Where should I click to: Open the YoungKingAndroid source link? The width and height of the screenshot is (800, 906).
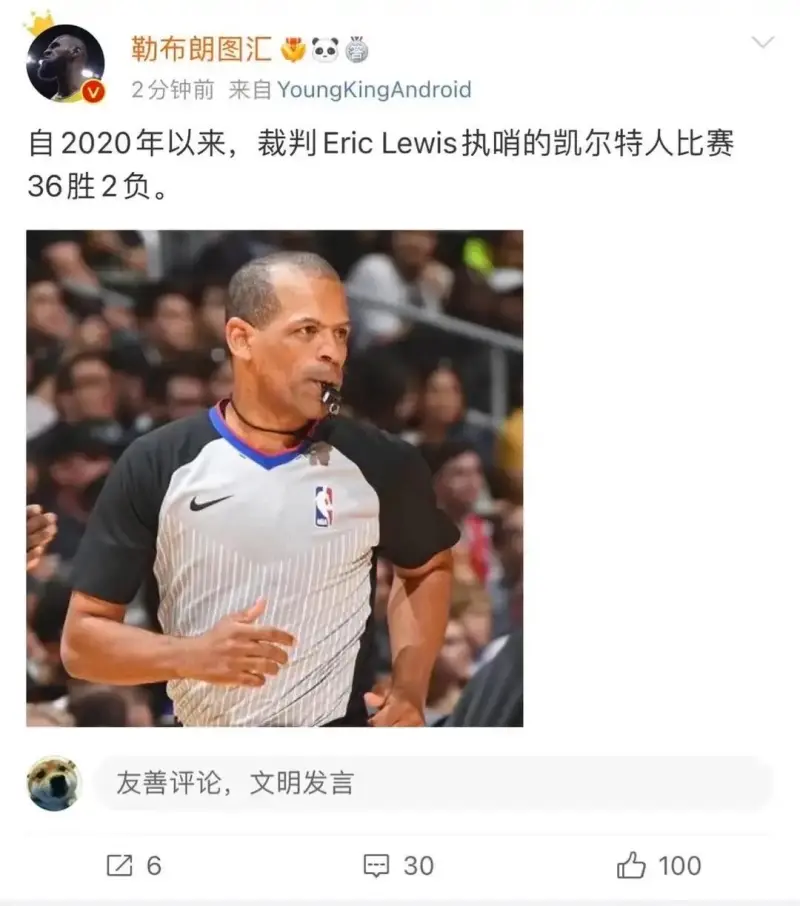click(x=373, y=90)
